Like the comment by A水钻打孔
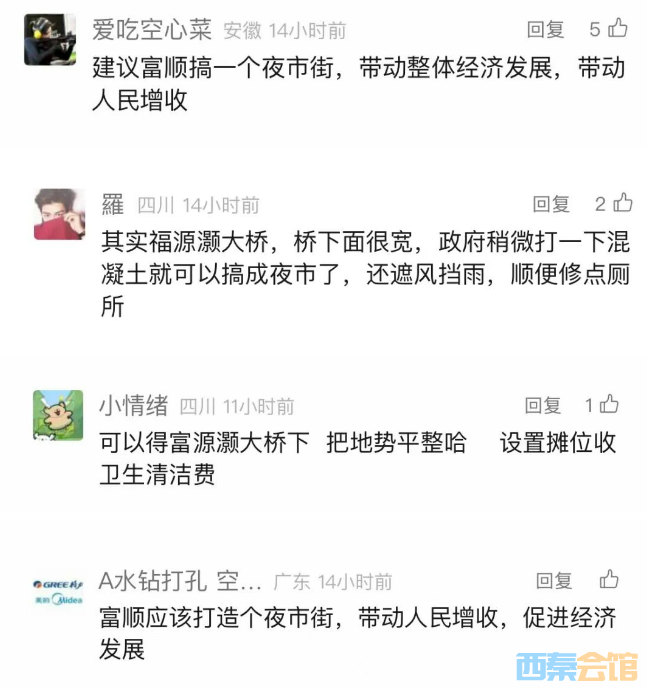Screen dimensions: 647x689 pos(609,579)
